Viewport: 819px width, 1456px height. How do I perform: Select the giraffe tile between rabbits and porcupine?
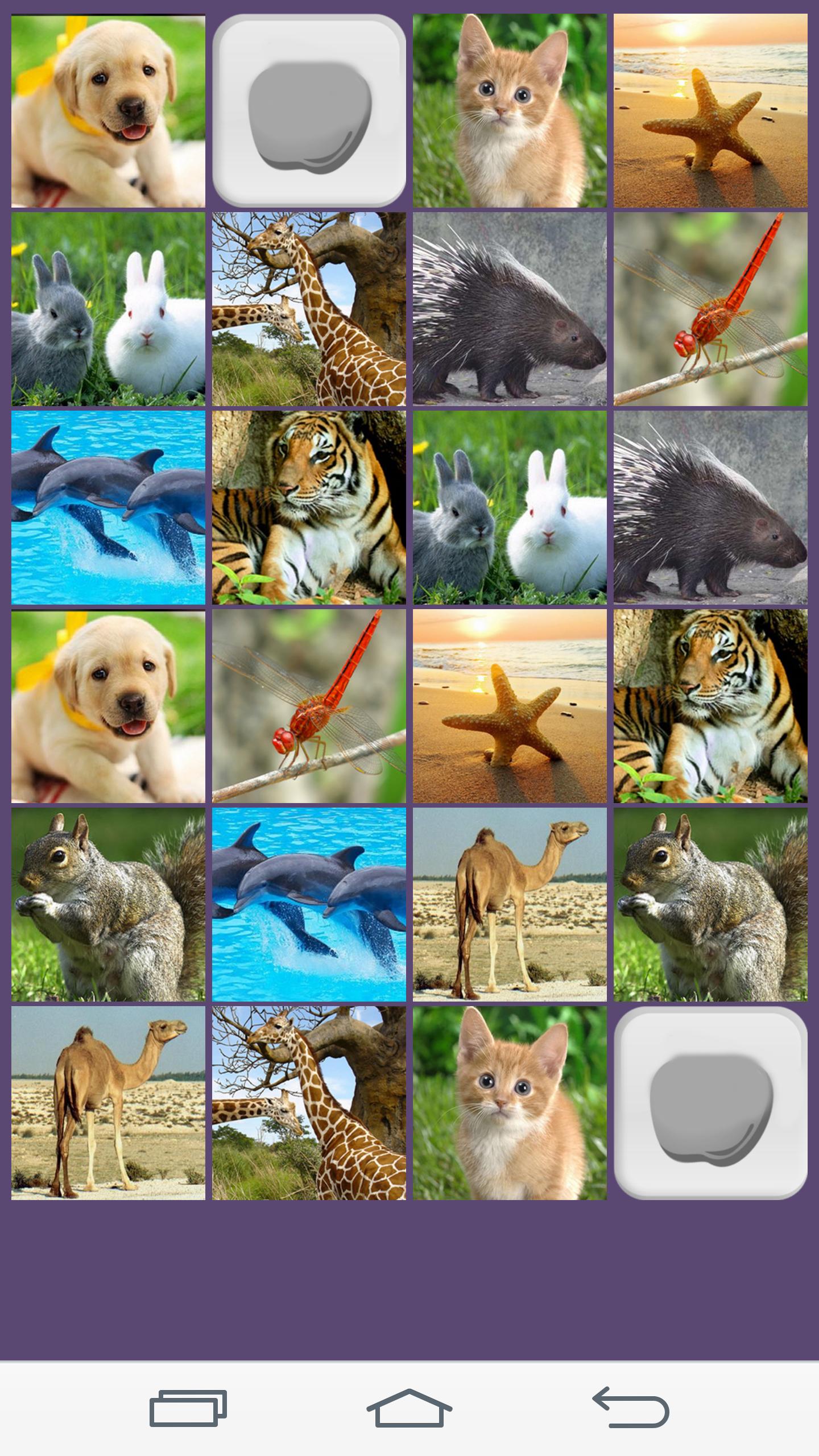click(309, 309)
